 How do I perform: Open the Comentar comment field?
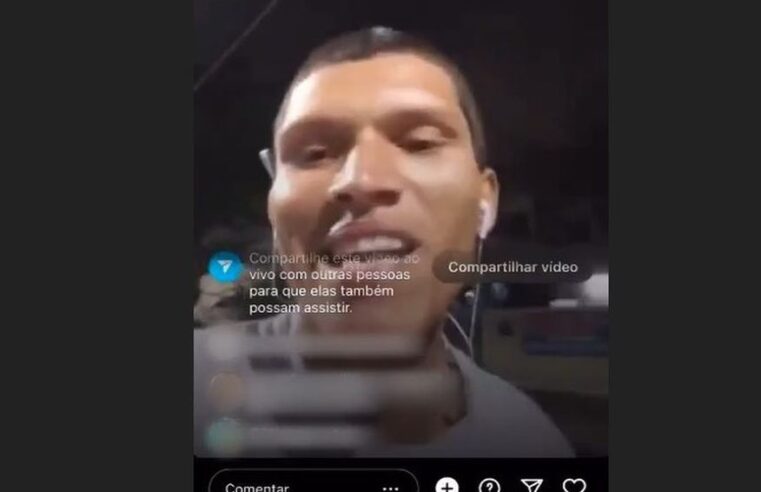pos(290,486)
